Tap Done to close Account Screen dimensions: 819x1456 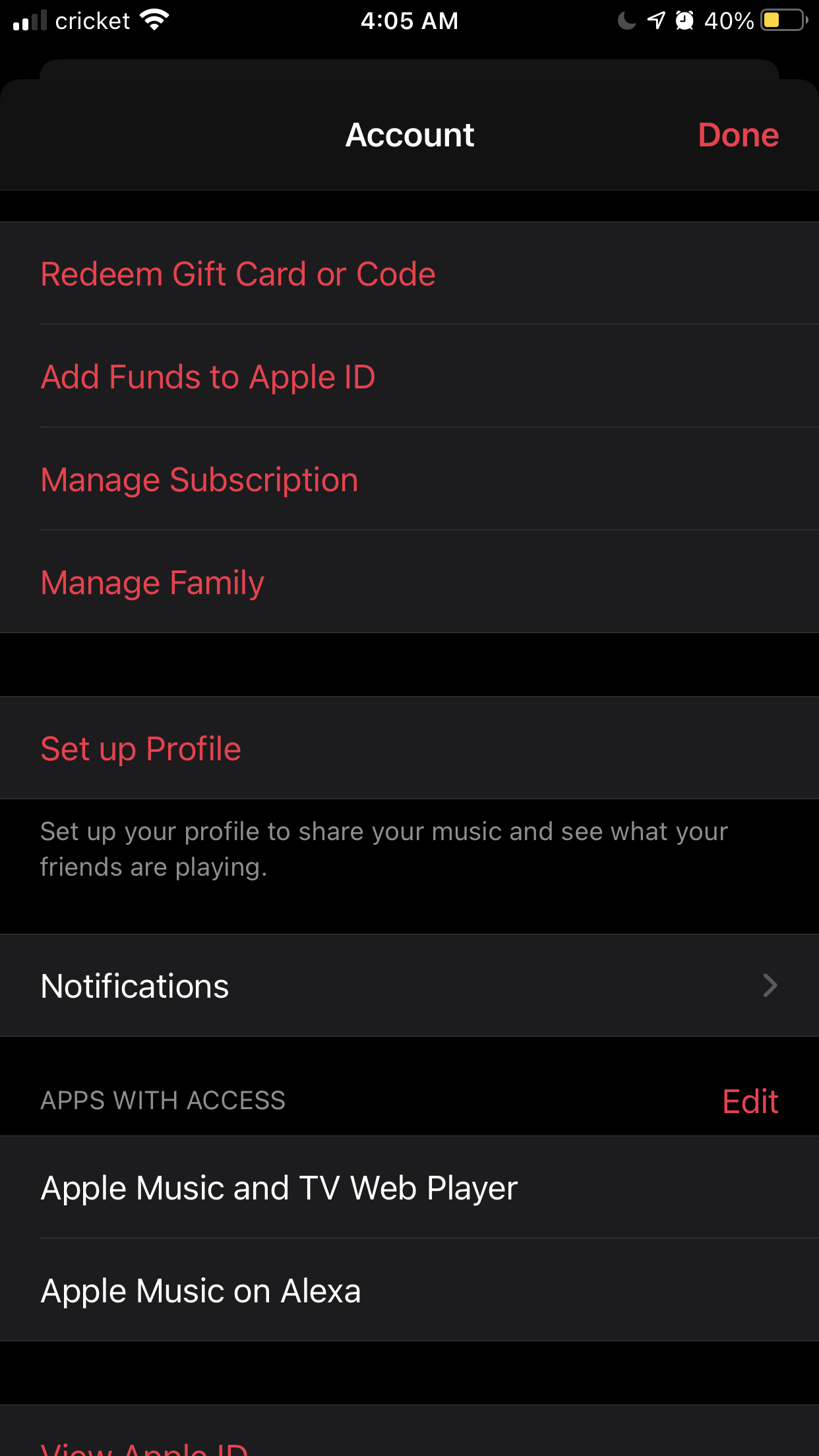[738, 135]
